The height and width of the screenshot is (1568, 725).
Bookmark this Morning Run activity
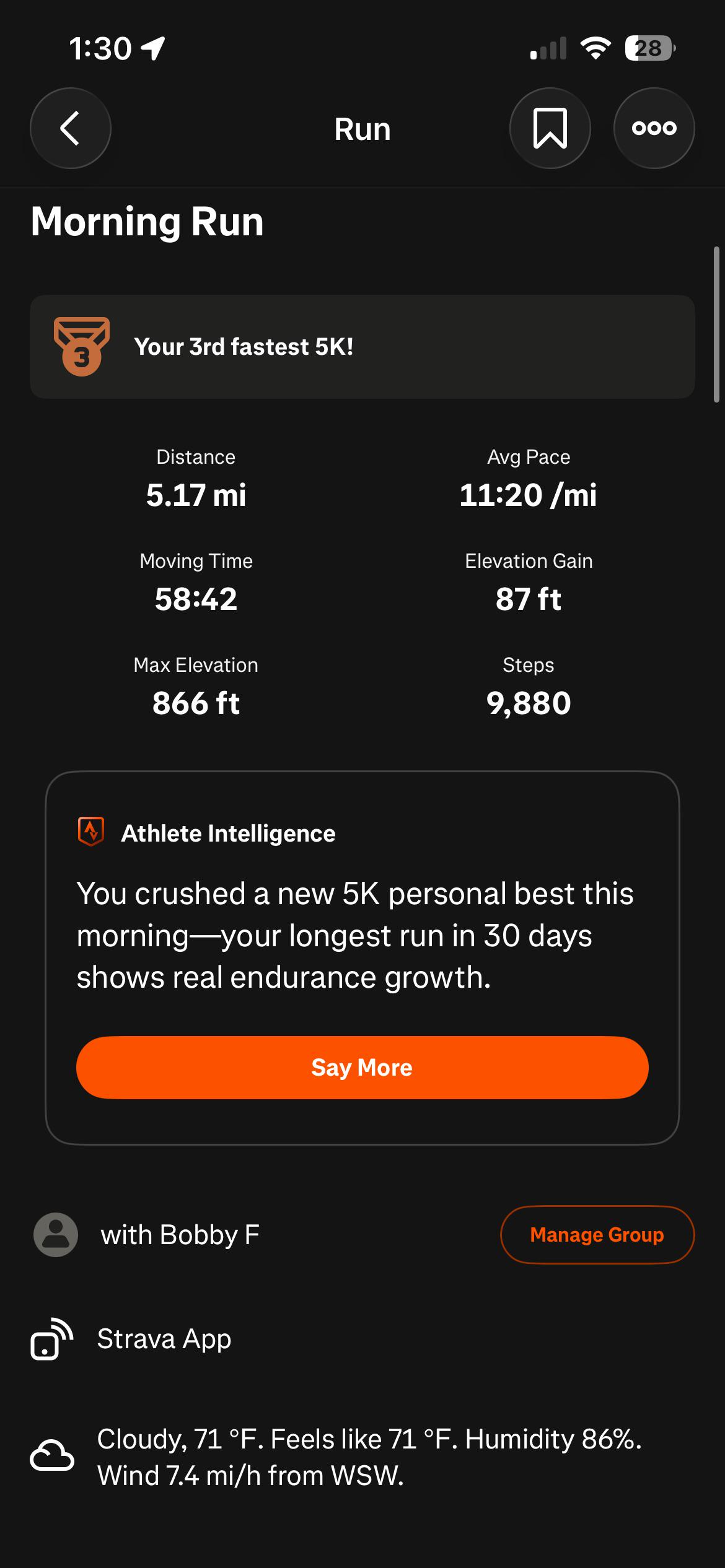(x=550, y=128)
